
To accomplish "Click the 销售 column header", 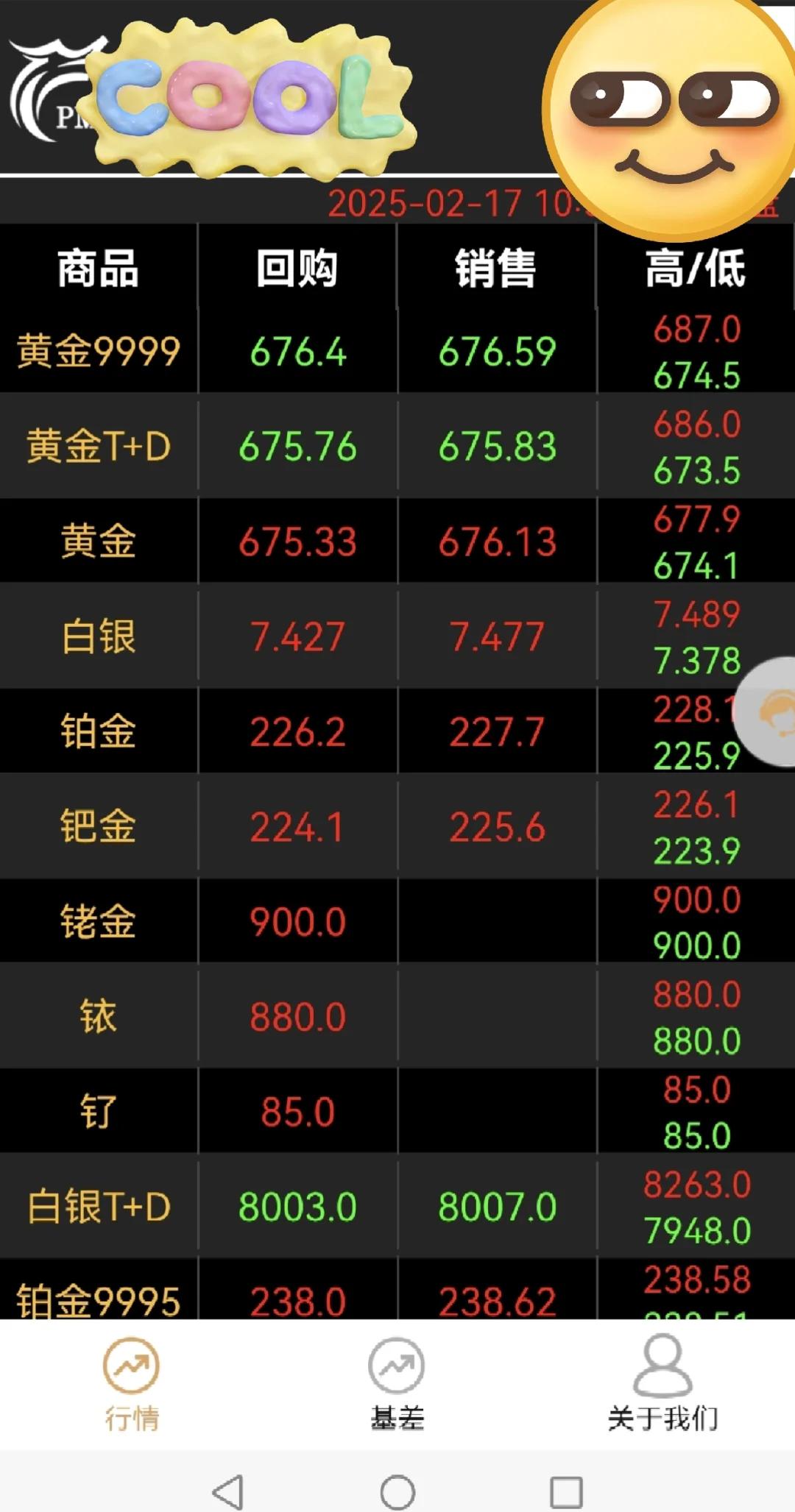I will pos(498,269).
